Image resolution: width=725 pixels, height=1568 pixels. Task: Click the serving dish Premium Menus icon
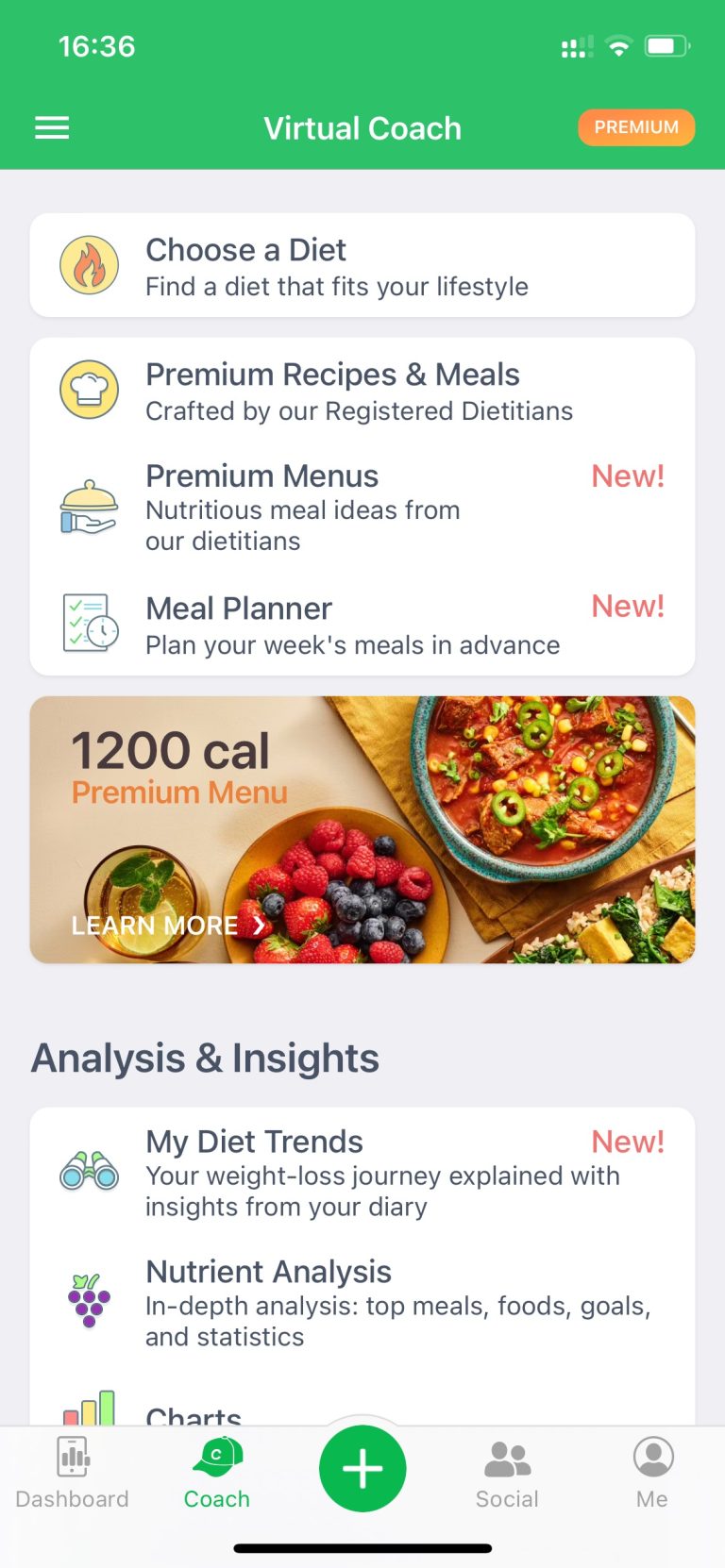tap(88, 508)
